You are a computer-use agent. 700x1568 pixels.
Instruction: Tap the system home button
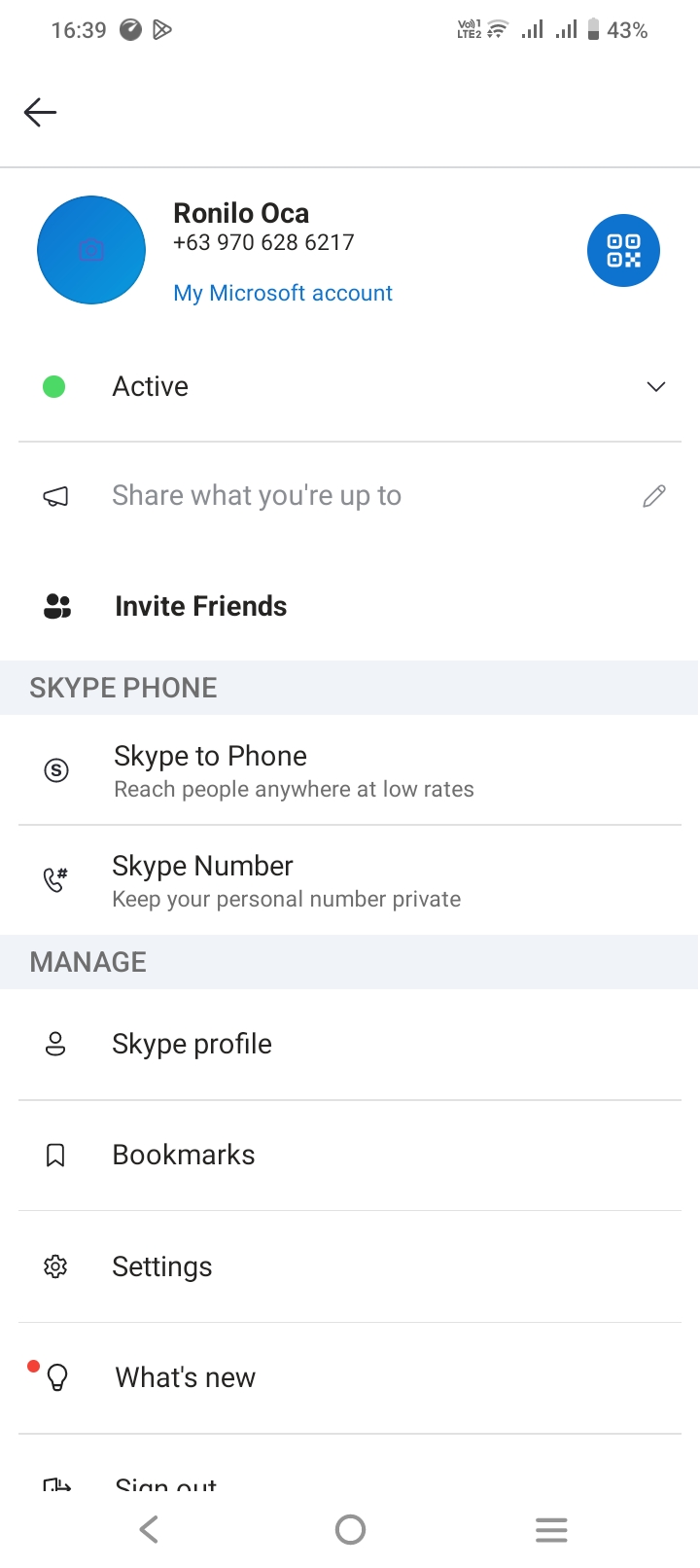350,1529
